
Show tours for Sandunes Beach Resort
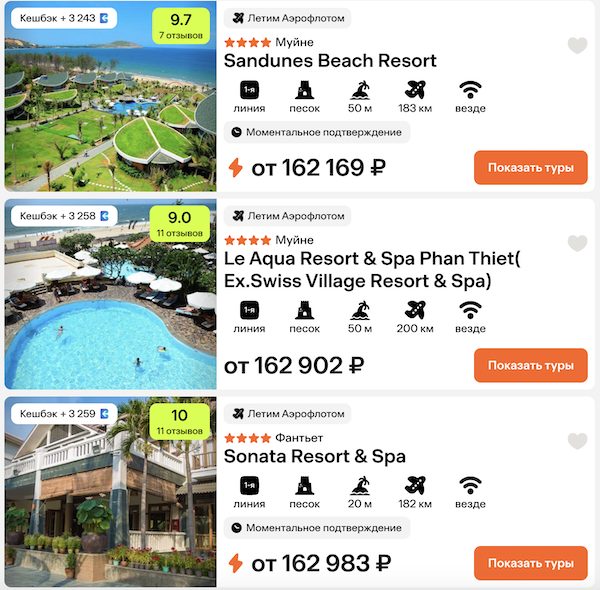coord(530,168)
